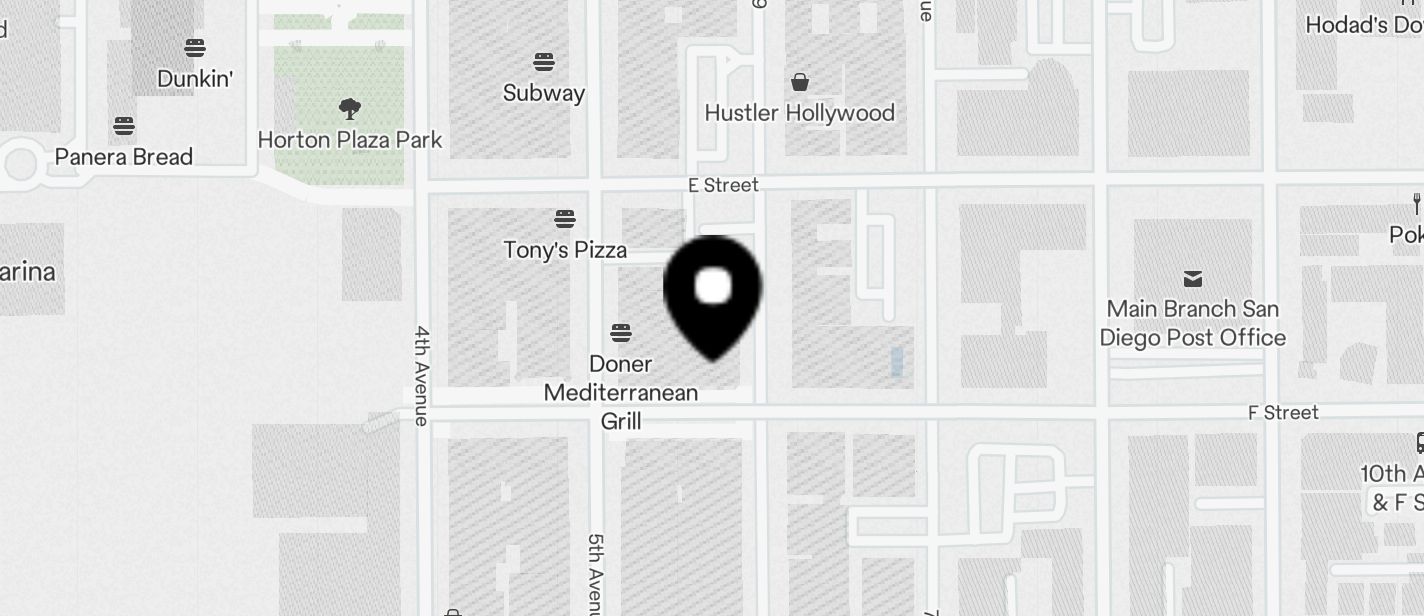Open the Subway place marker
The width and height of the screenshot is (1424, 616).
pos(544,63)
